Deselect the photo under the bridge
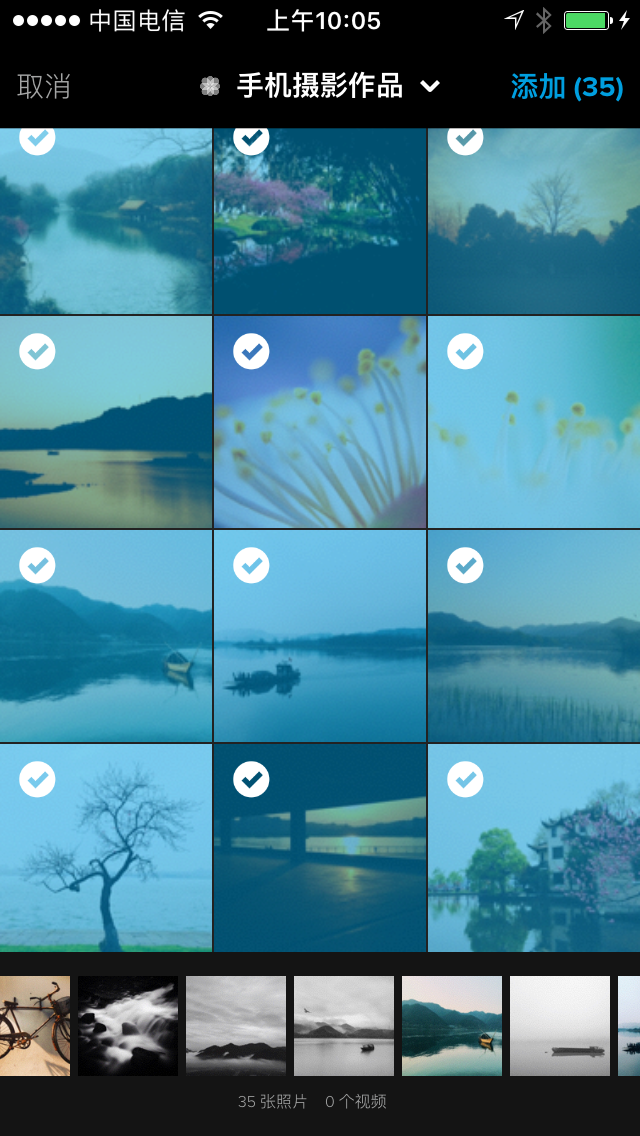The width and height of the screenshot is (640, 1136). pos(320,848)
